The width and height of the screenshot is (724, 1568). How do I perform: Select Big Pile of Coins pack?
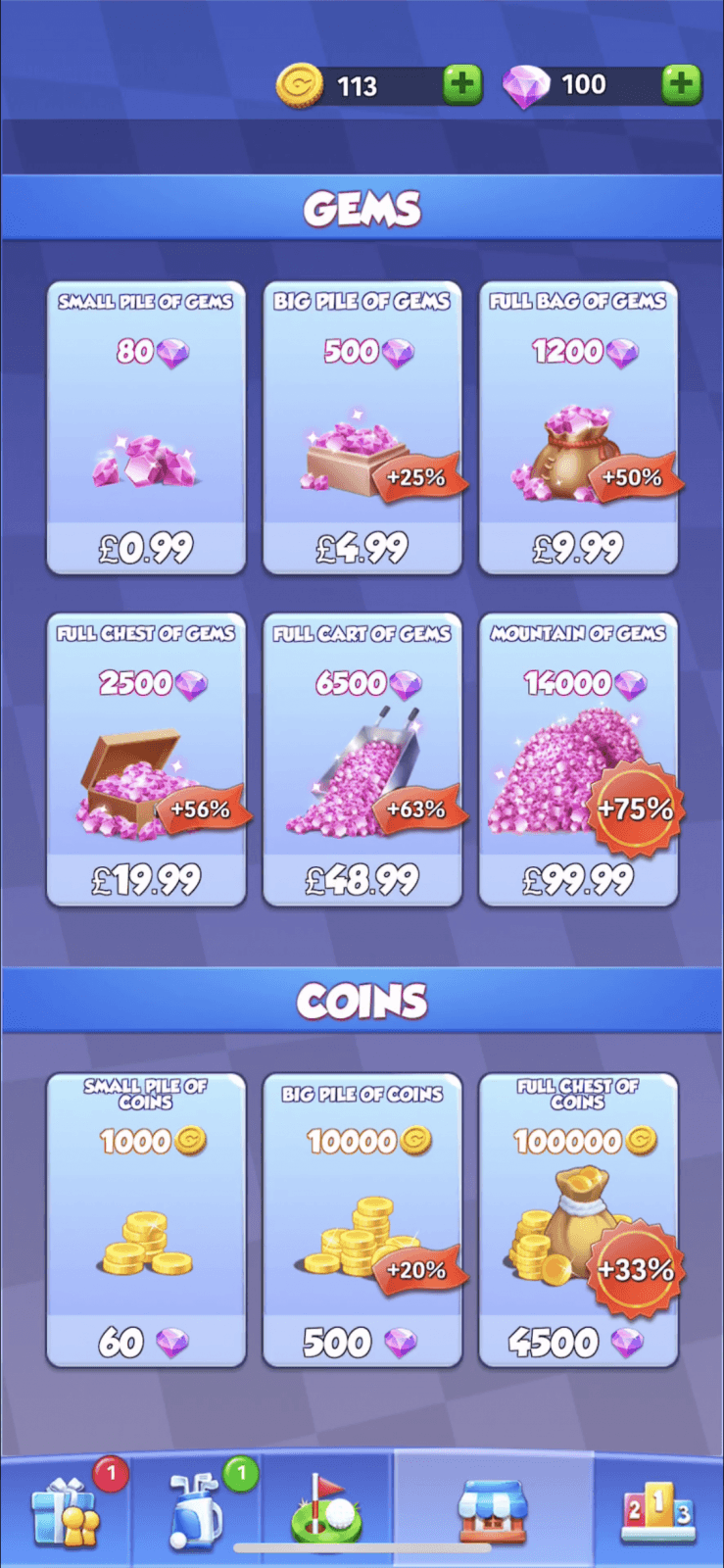click(x=362, y=1220)
